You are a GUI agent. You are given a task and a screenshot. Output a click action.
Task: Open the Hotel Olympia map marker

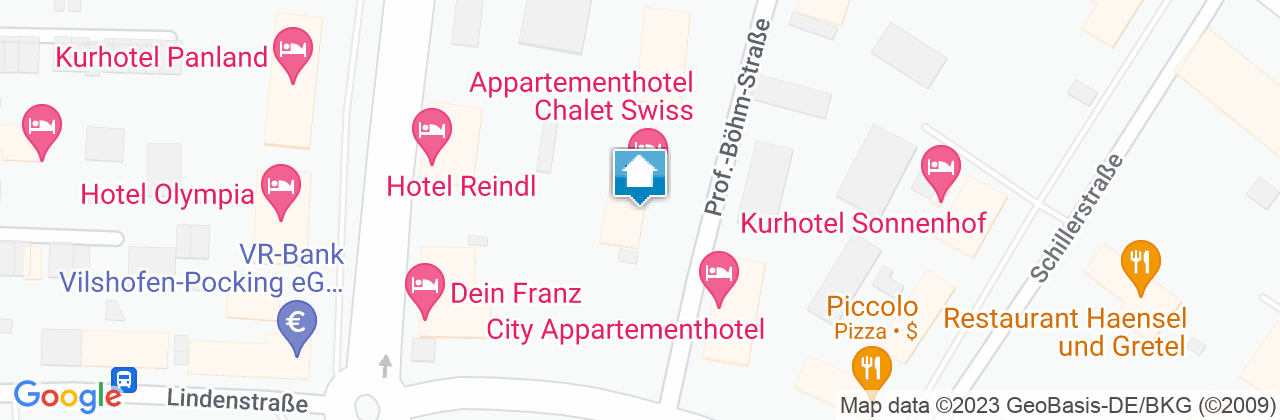click(280, 188)
